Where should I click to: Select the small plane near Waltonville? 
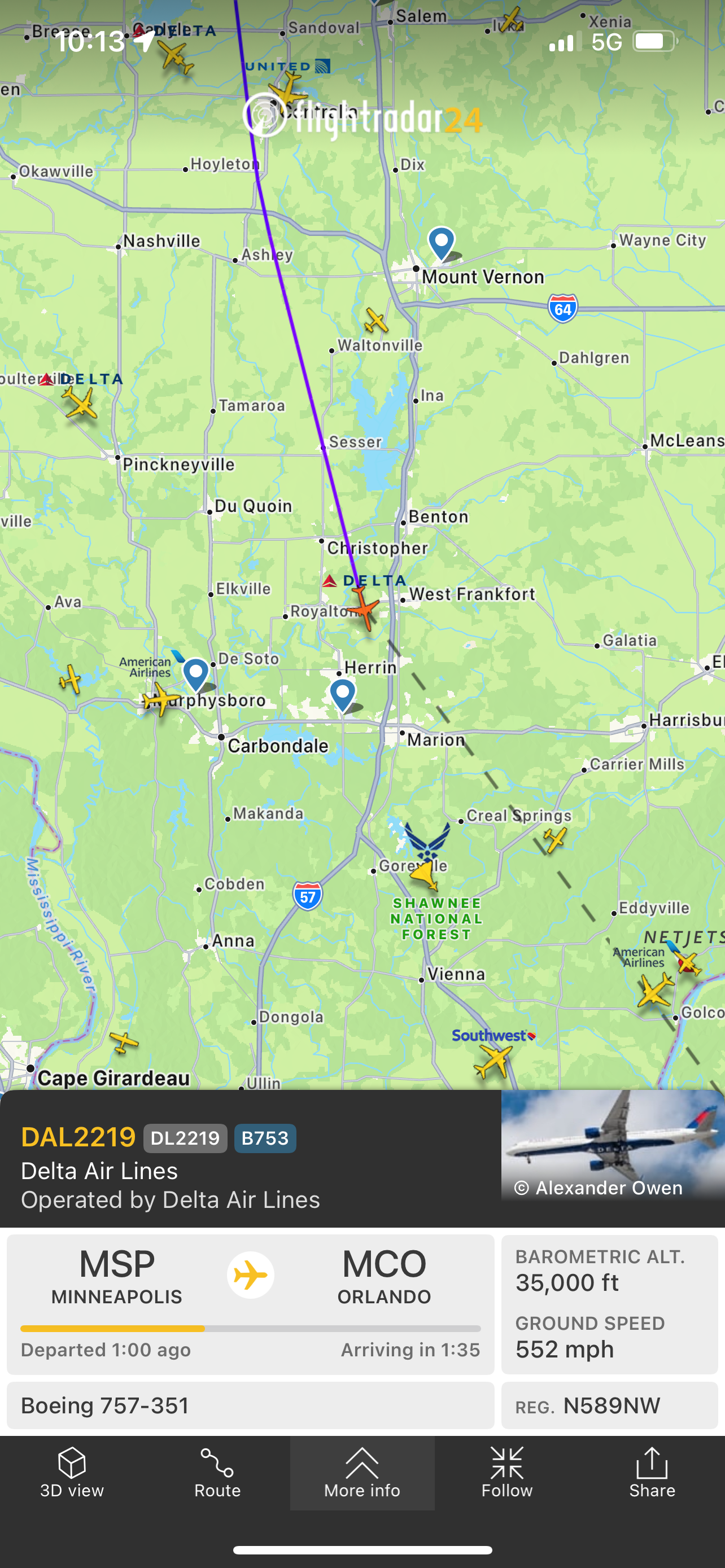click(376, 320)
